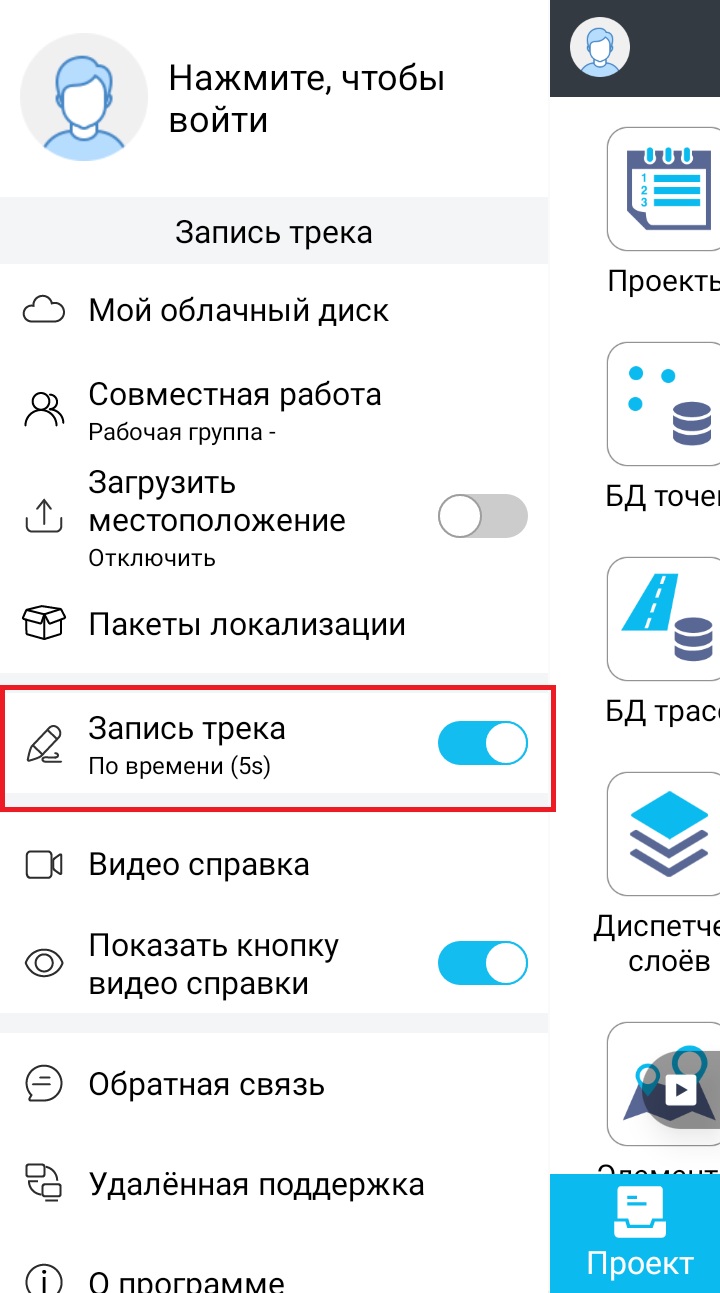This screenshot has width=720, height=1293.
Task: Open Совместная работа settings
Action: point(234,408)
